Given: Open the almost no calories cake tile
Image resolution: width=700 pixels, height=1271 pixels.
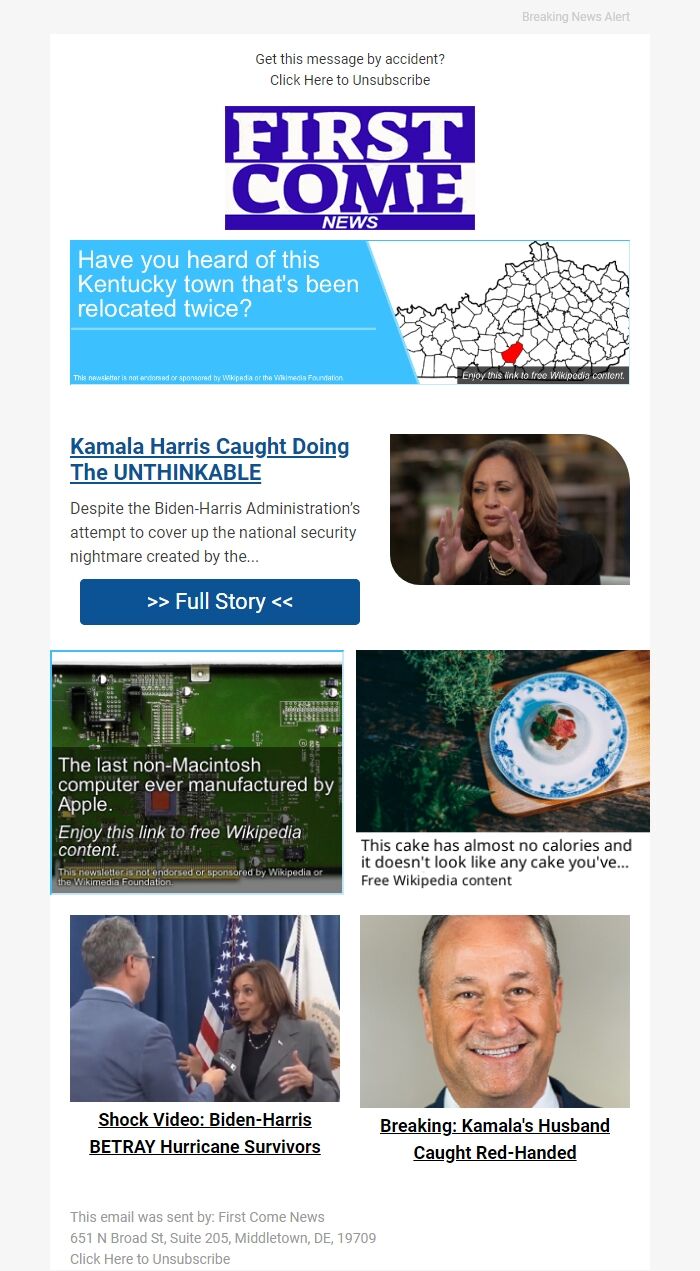Looking at the screenshot, I should (503, 770).
